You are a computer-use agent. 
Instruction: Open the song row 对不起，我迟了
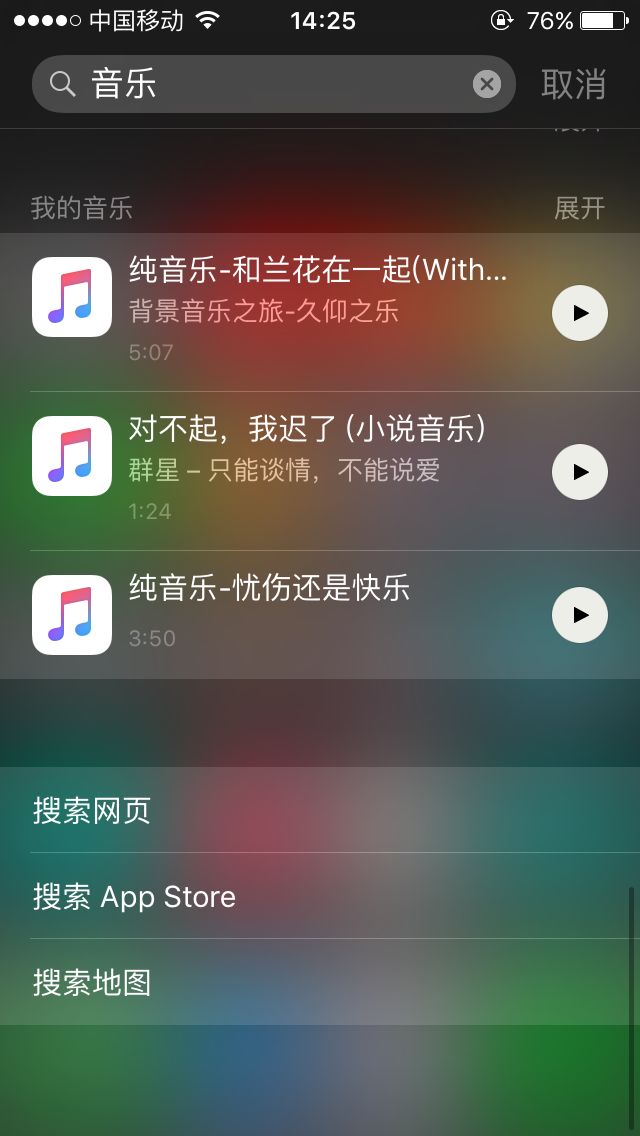[x=320, y=471]
